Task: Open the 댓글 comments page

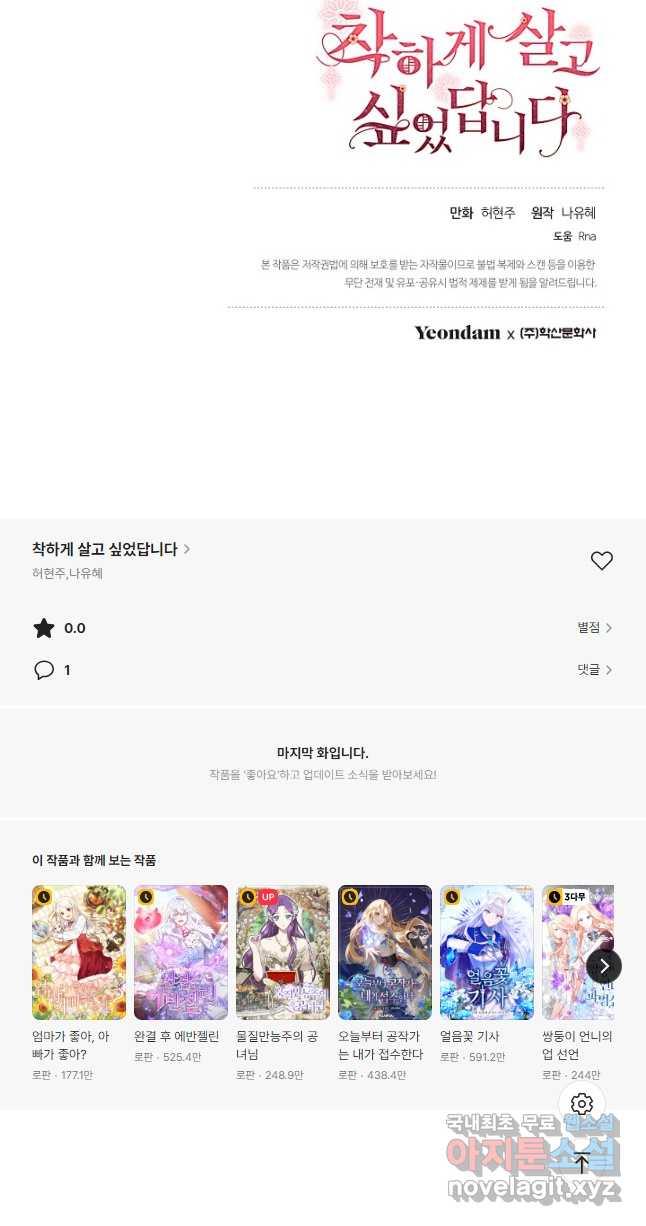Action: [594, 670]
